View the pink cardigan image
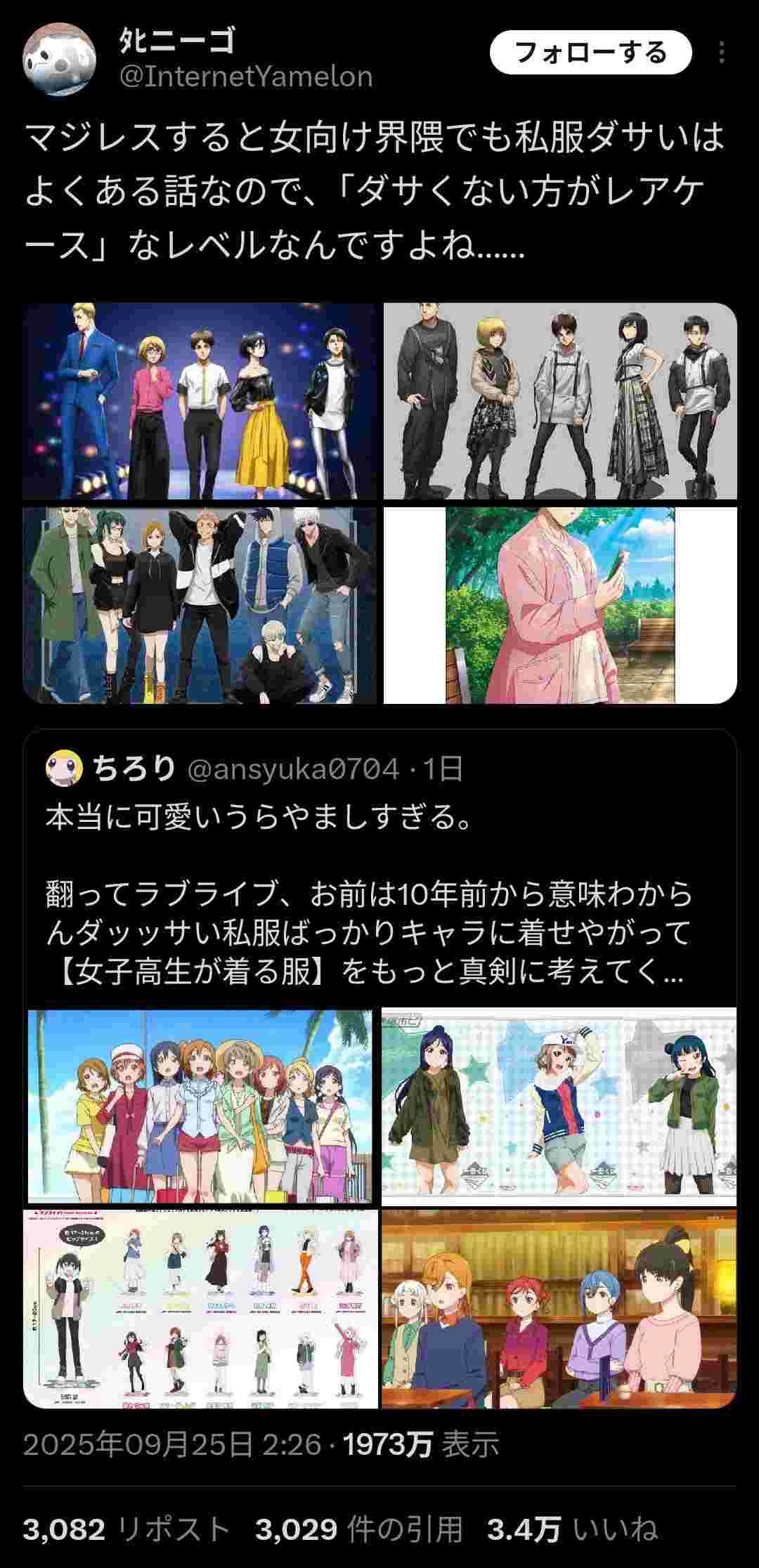 (x=560, y=605)
